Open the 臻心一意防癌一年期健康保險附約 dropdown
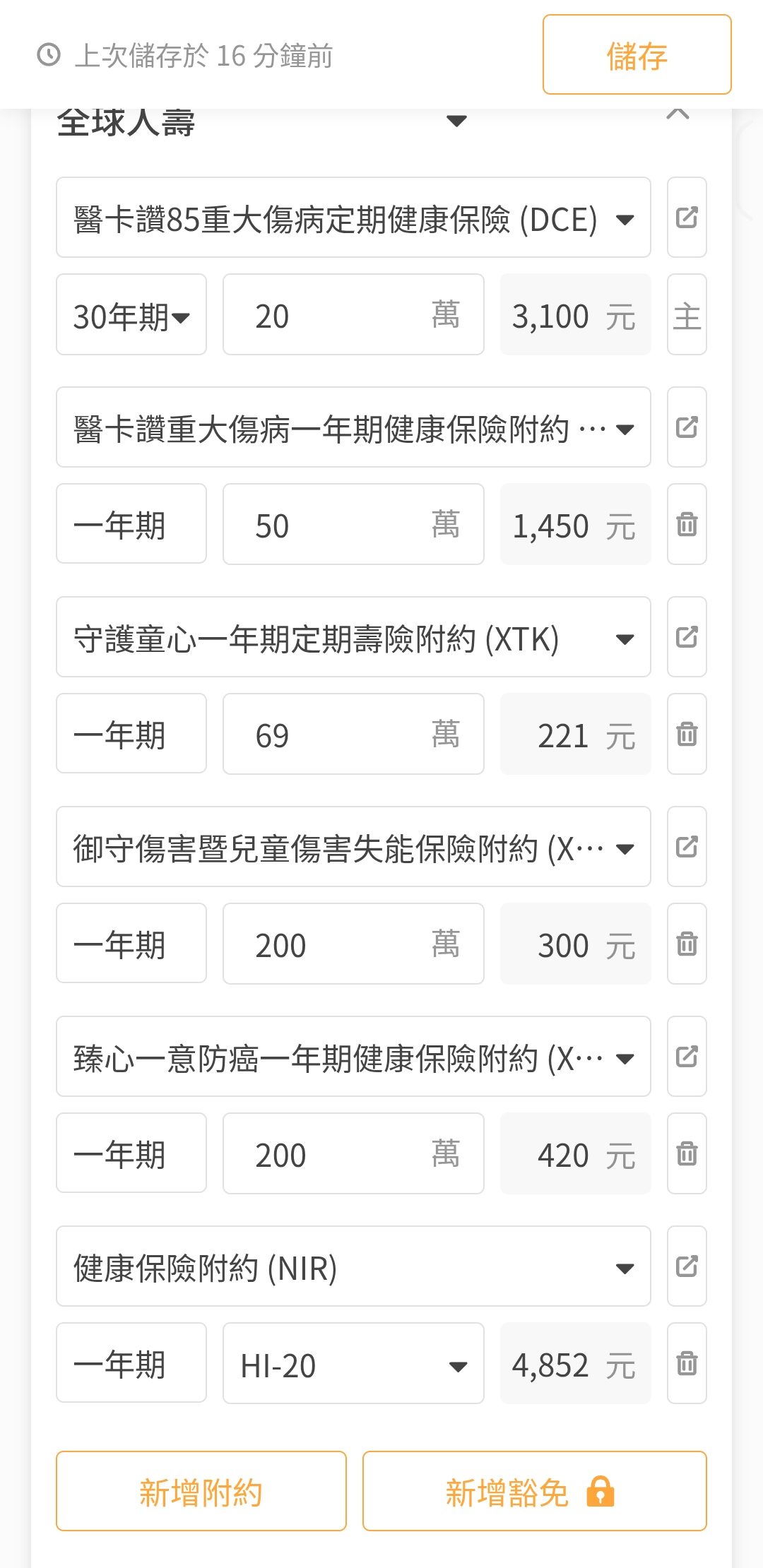This screenshot has width=763, height=1568. [353, 1057]
